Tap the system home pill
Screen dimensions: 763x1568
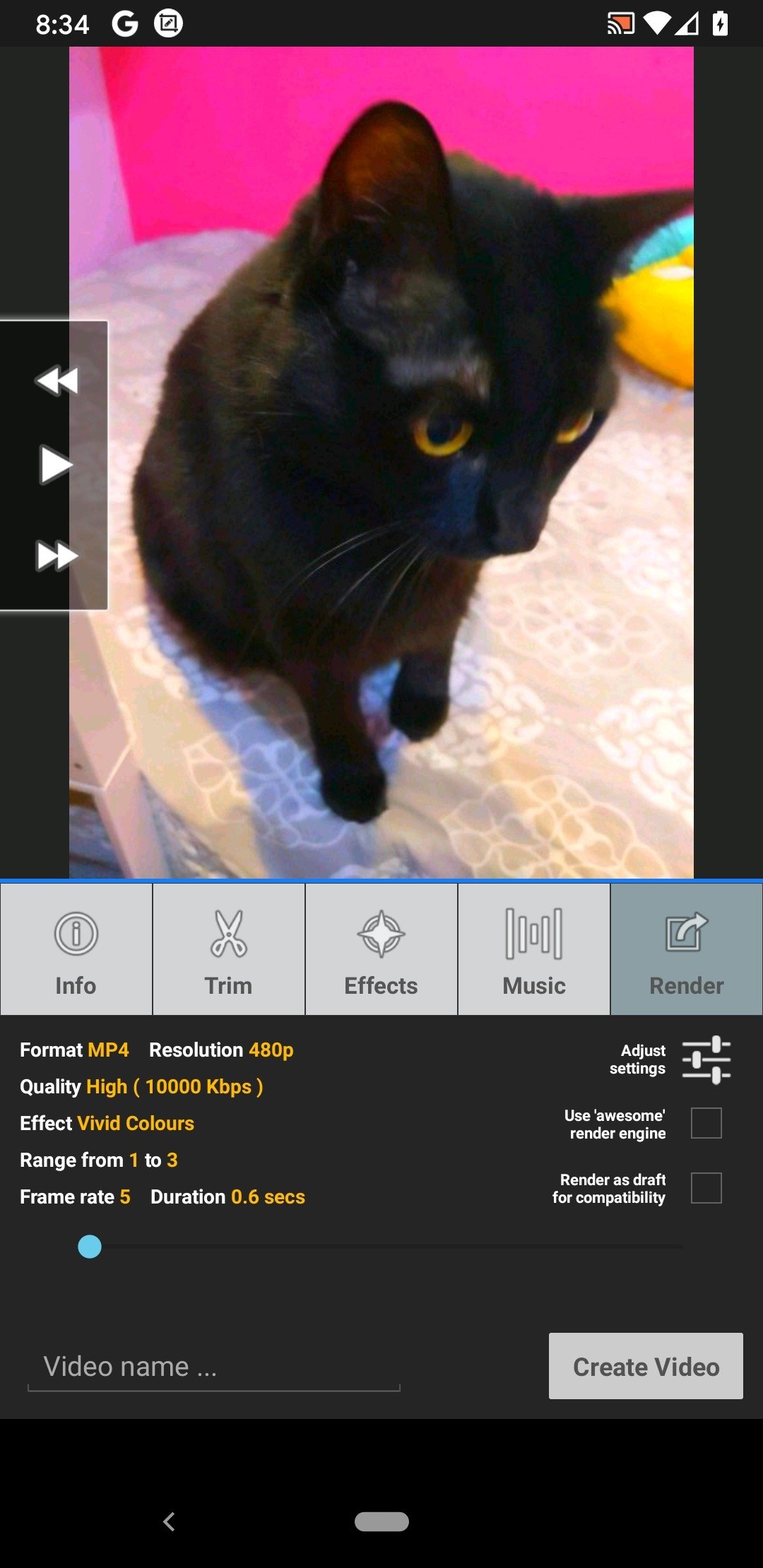coord(381,1521)
